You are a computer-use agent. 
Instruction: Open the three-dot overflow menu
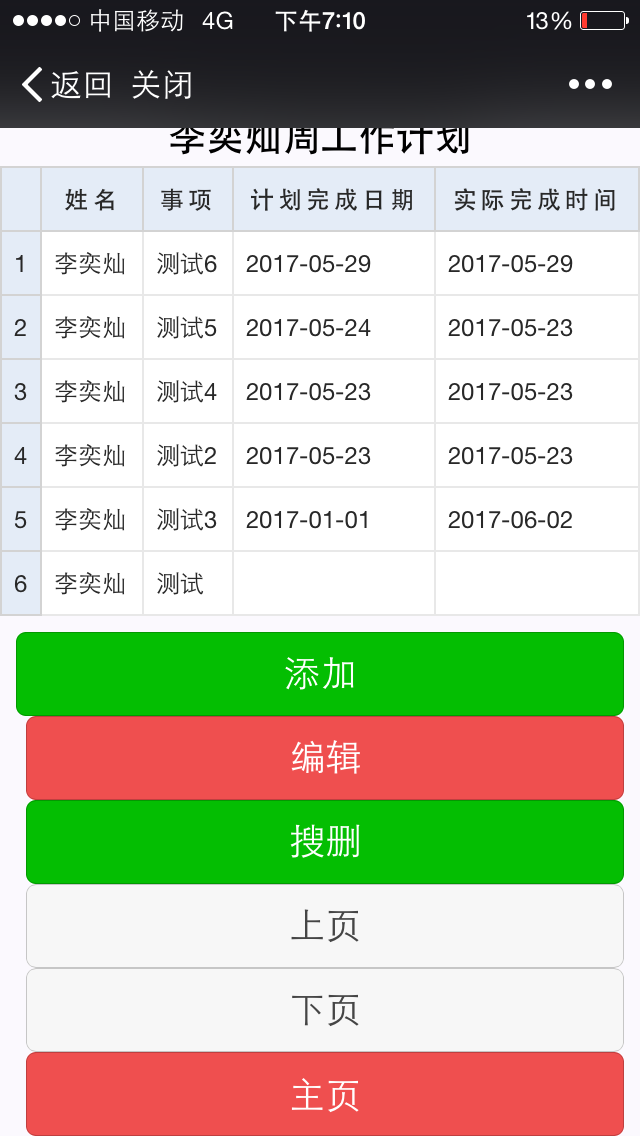coord(590,85)
